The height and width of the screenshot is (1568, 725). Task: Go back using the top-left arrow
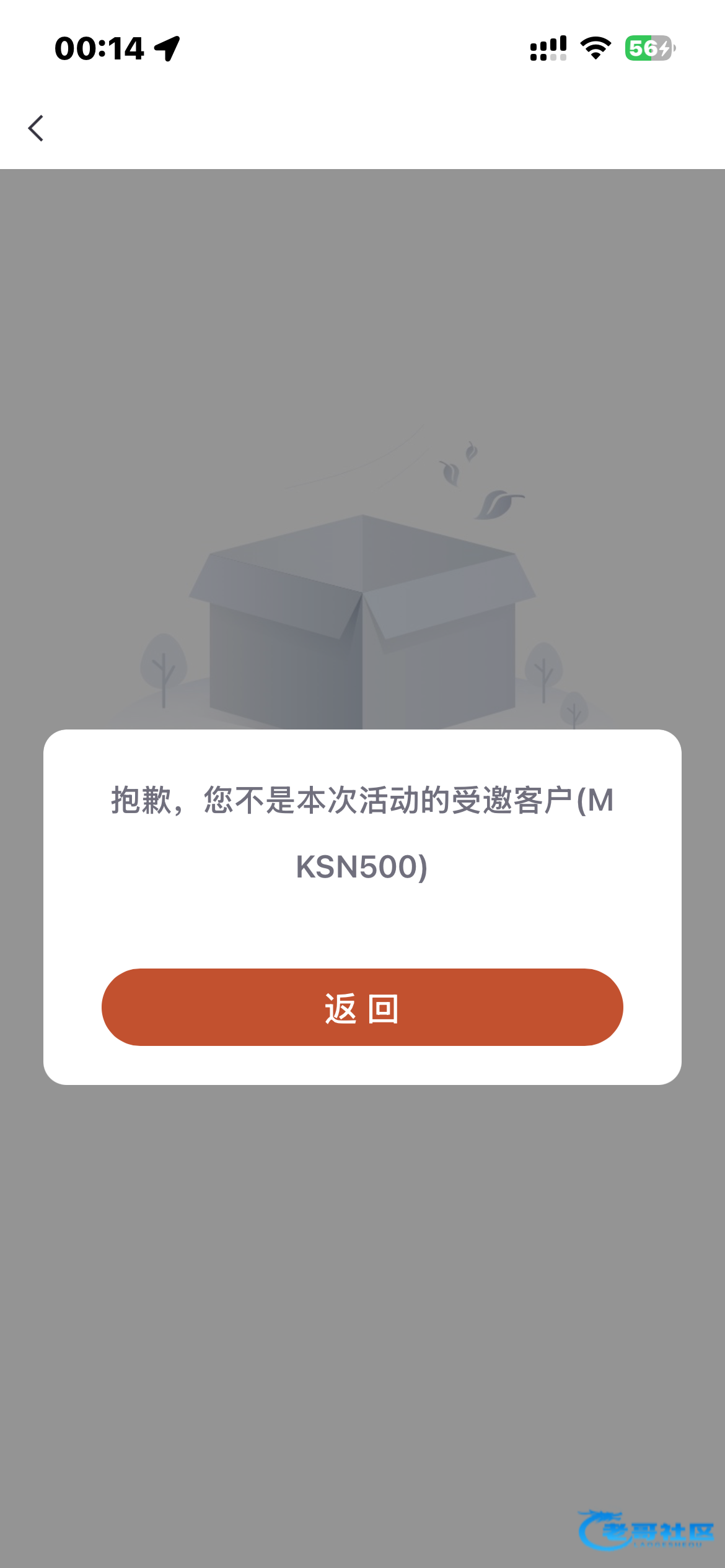click(36, 128)
